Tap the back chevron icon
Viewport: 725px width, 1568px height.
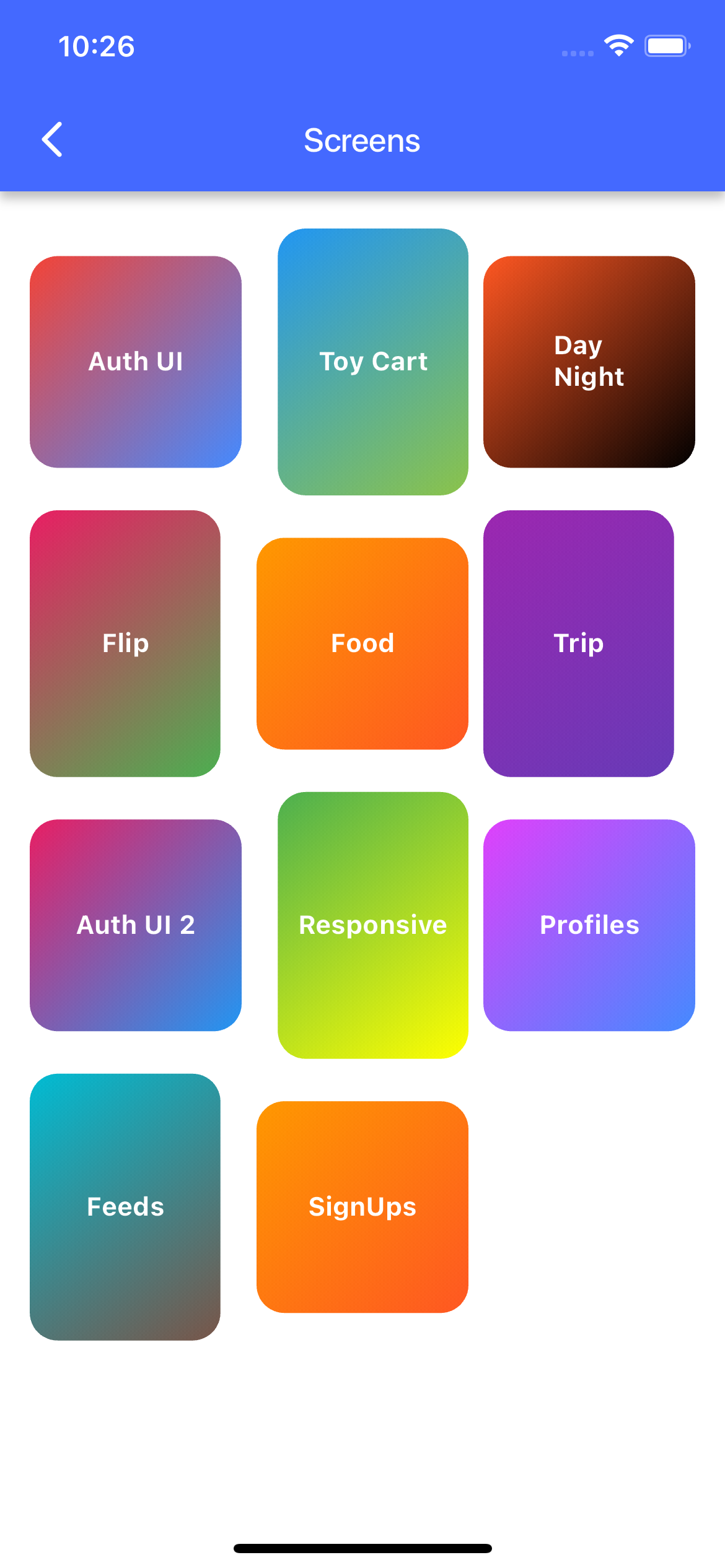click(x=52, y=139)
